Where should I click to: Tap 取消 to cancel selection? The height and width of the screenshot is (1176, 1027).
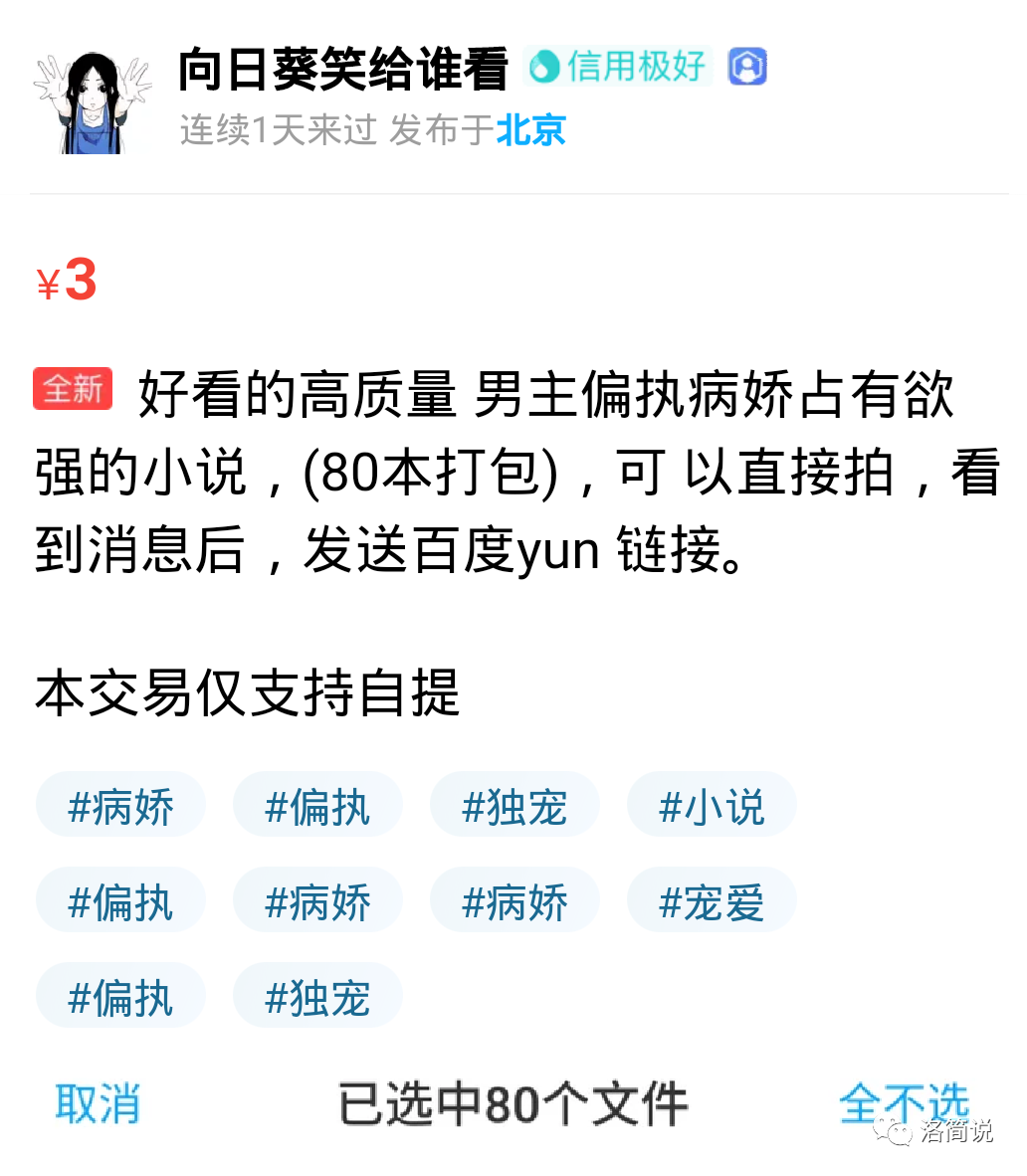(x=98, y=1103)
